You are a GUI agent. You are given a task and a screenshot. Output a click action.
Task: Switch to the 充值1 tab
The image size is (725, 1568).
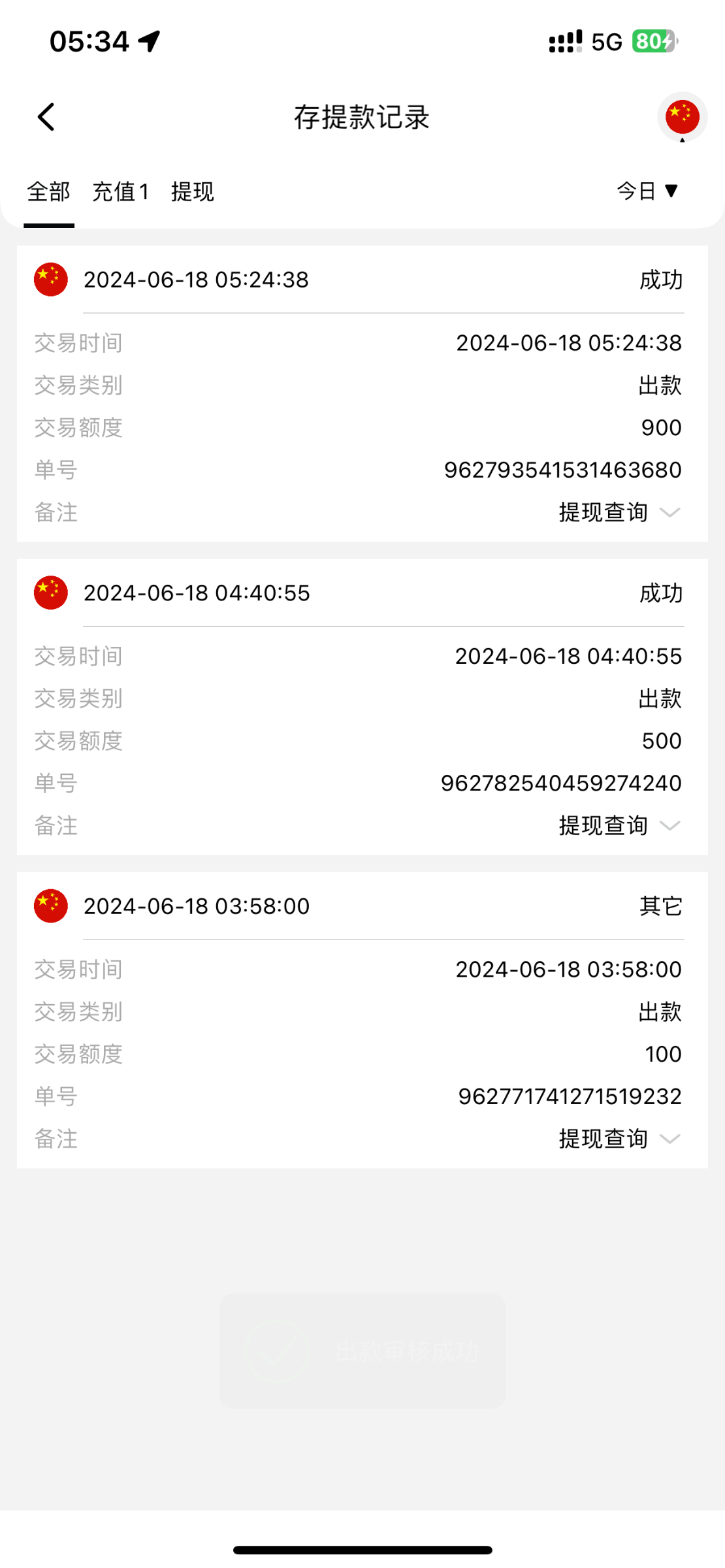click(x=121, y=191)
